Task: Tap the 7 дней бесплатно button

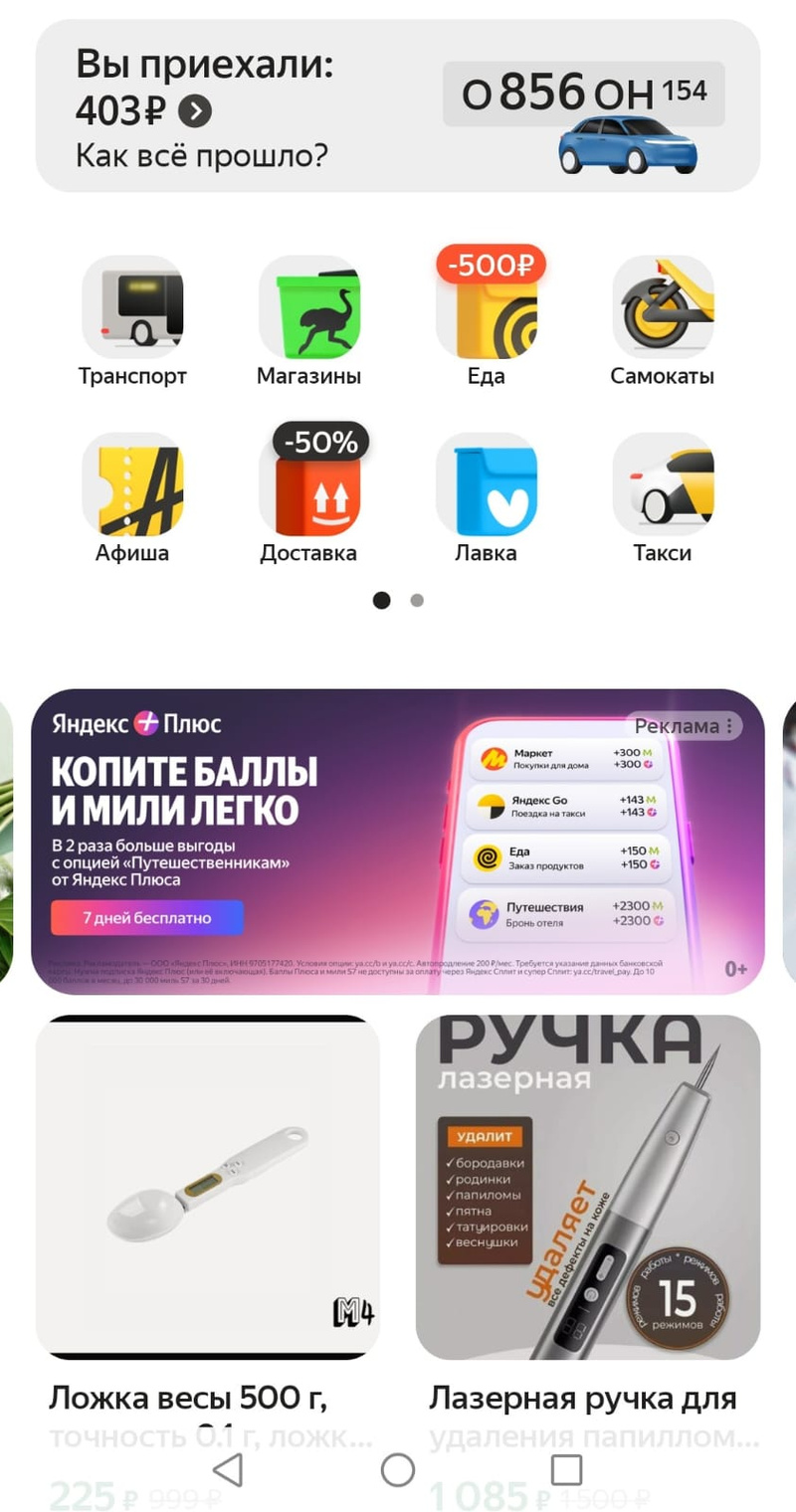Action: 147,918
